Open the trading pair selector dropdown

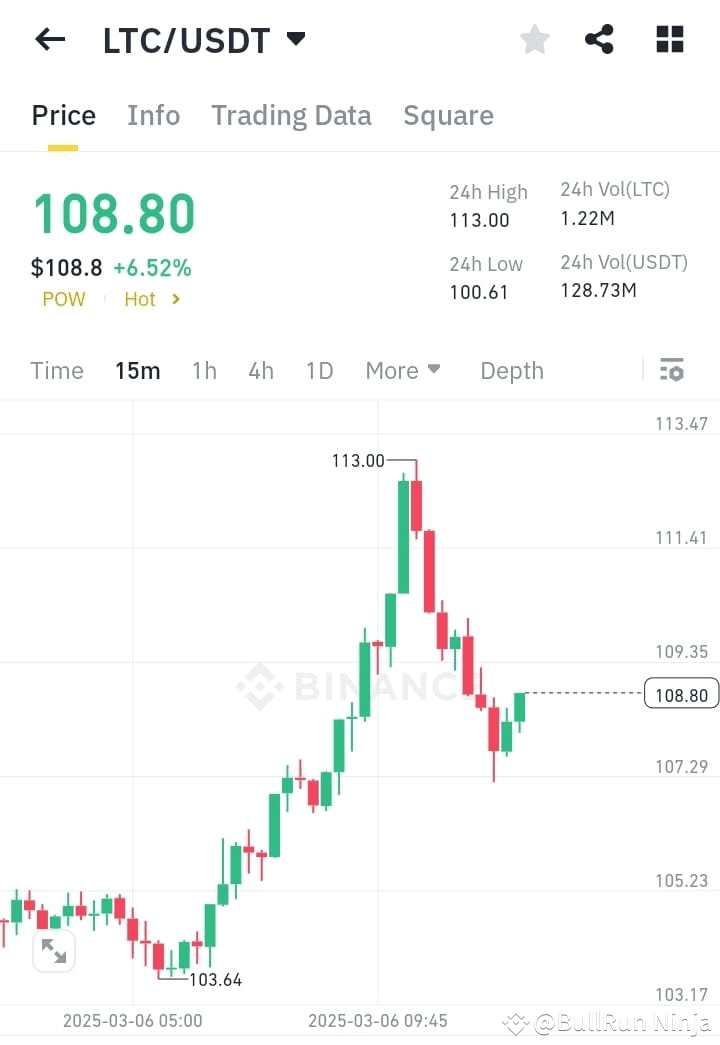pyautogui.click(x=295, y=39)
